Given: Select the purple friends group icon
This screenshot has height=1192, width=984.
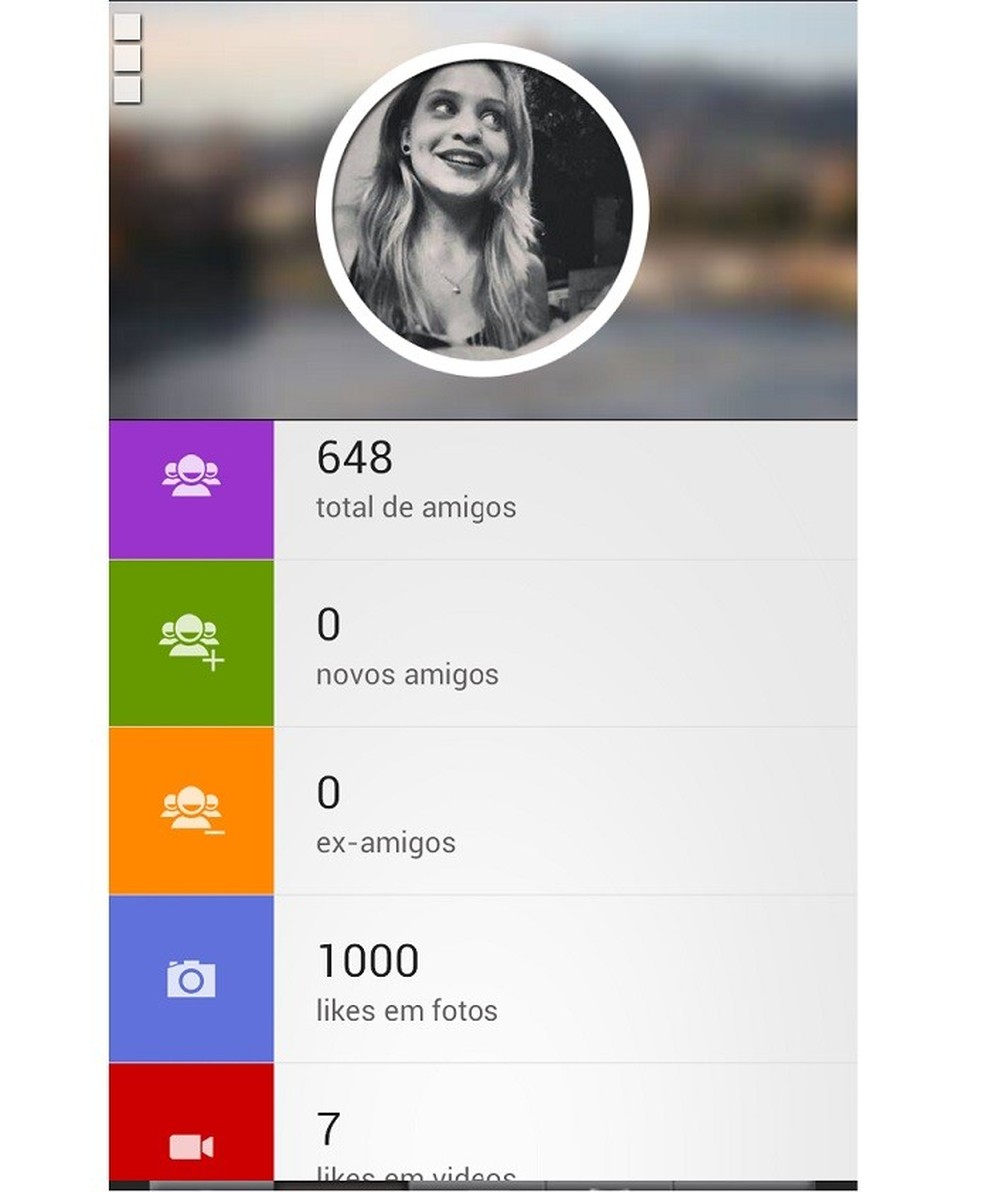Looking at the screenshot, I should [192, 478].
